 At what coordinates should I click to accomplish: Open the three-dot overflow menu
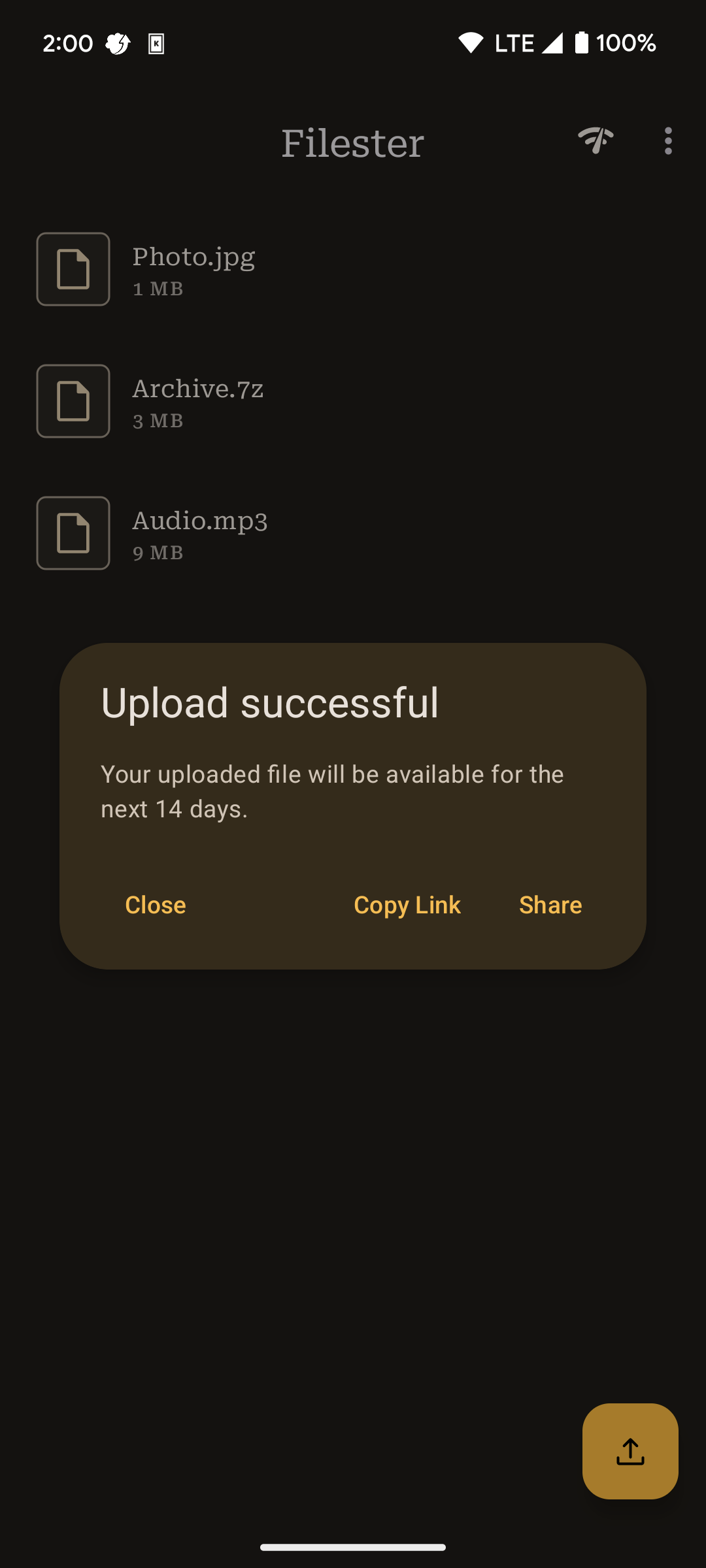(667, 141)
